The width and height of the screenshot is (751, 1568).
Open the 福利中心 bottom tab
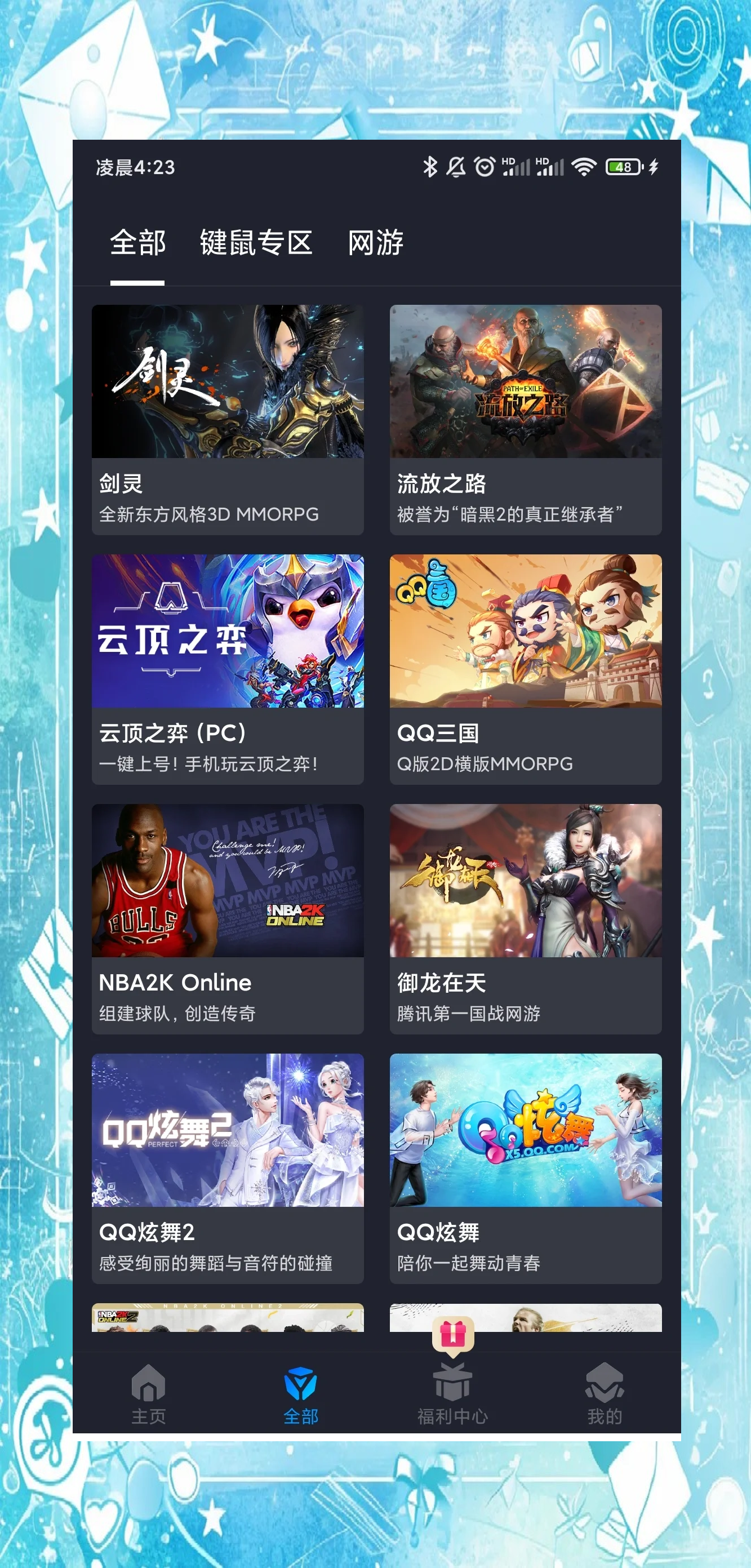(452, 1394)
